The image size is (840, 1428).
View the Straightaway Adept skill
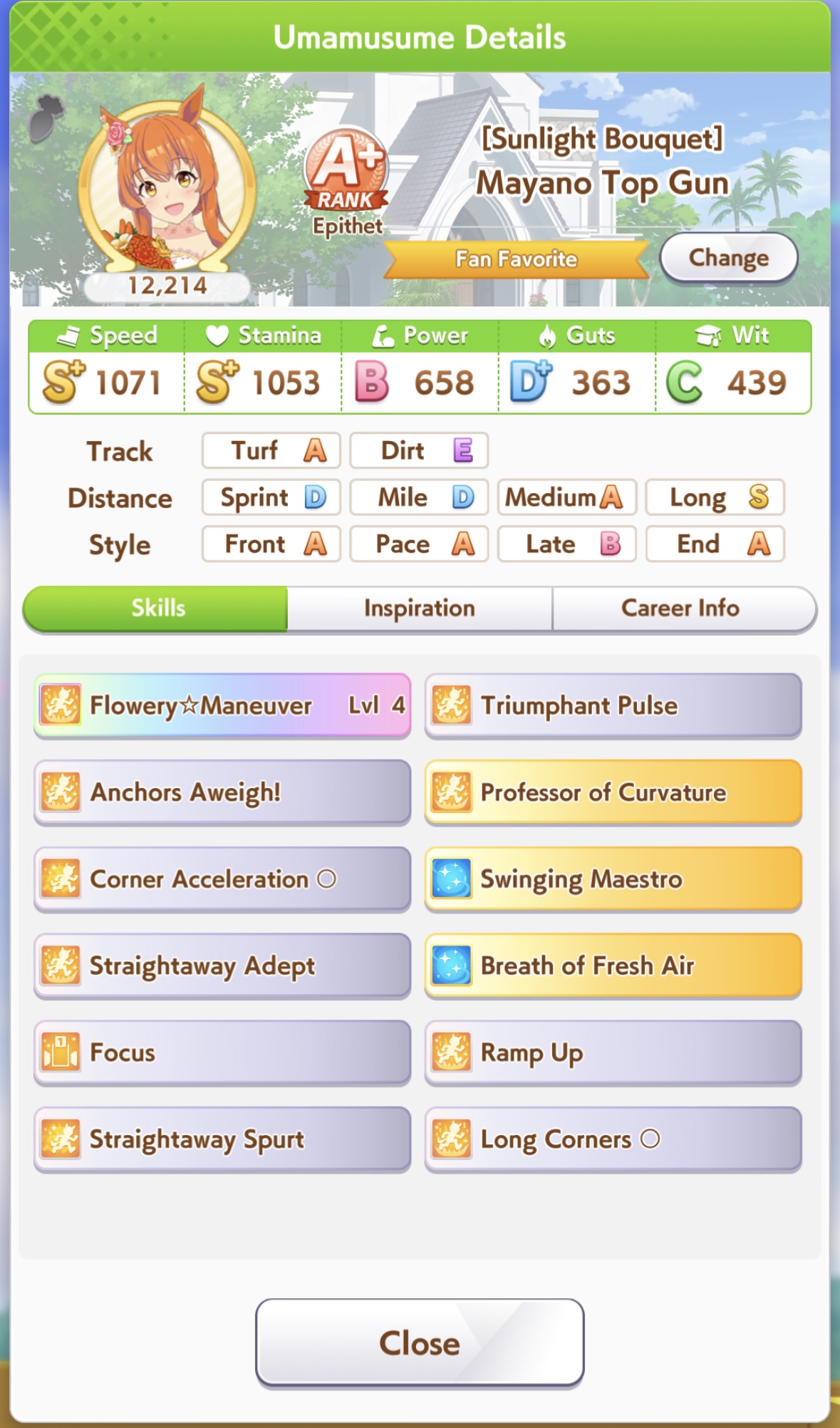pos(222,966)
